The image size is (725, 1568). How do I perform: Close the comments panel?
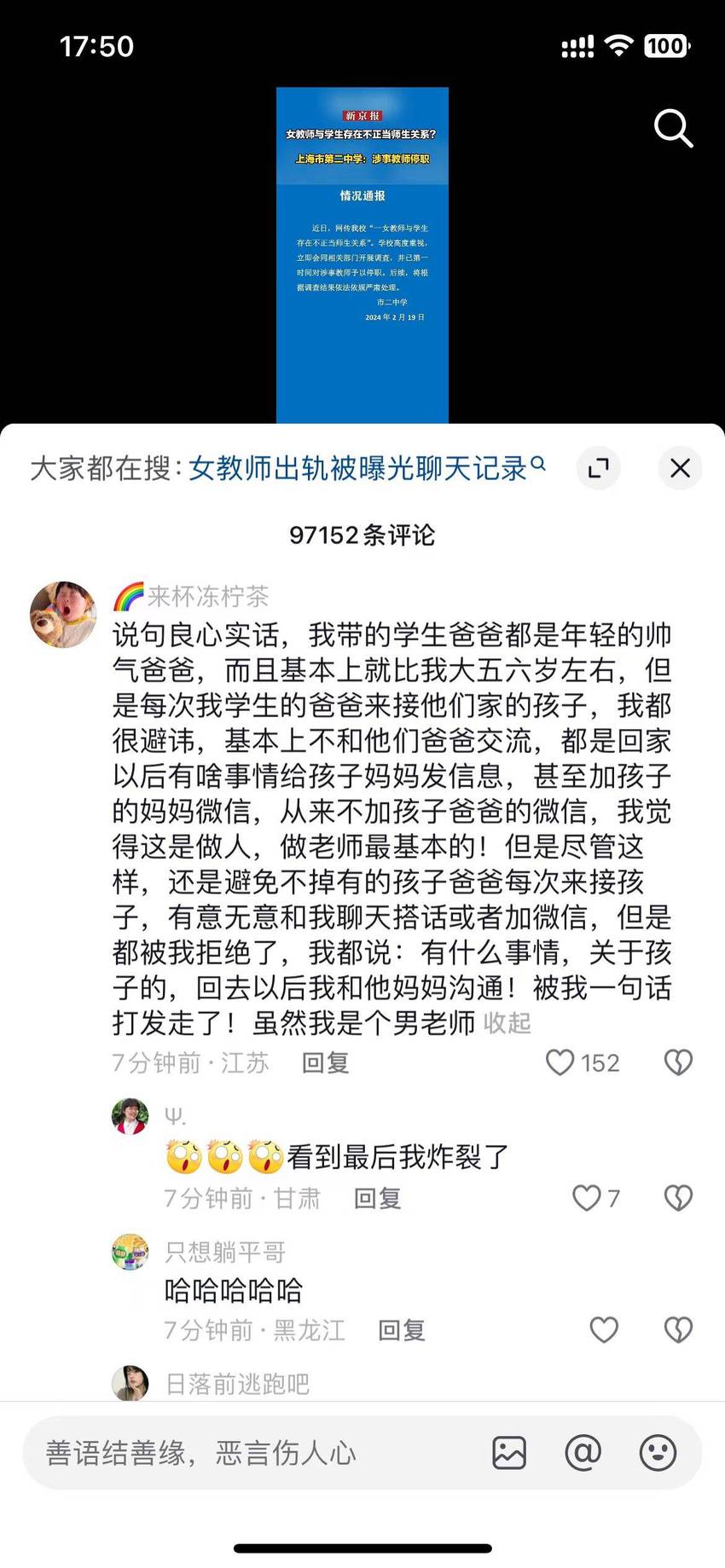(680, 467)
